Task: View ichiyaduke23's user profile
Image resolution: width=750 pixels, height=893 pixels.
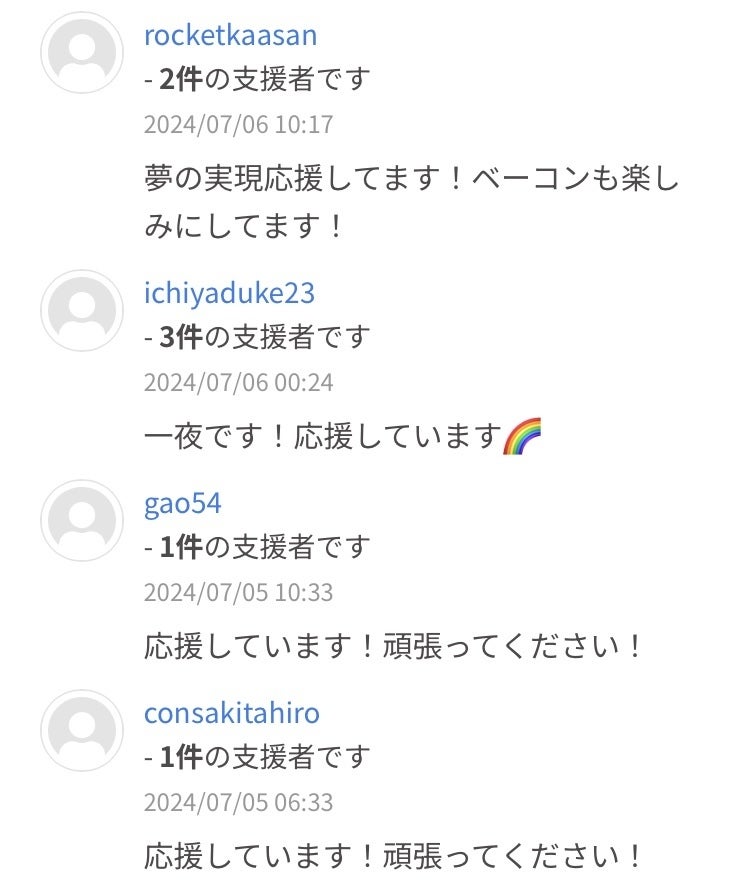Action: pos(229,294)
